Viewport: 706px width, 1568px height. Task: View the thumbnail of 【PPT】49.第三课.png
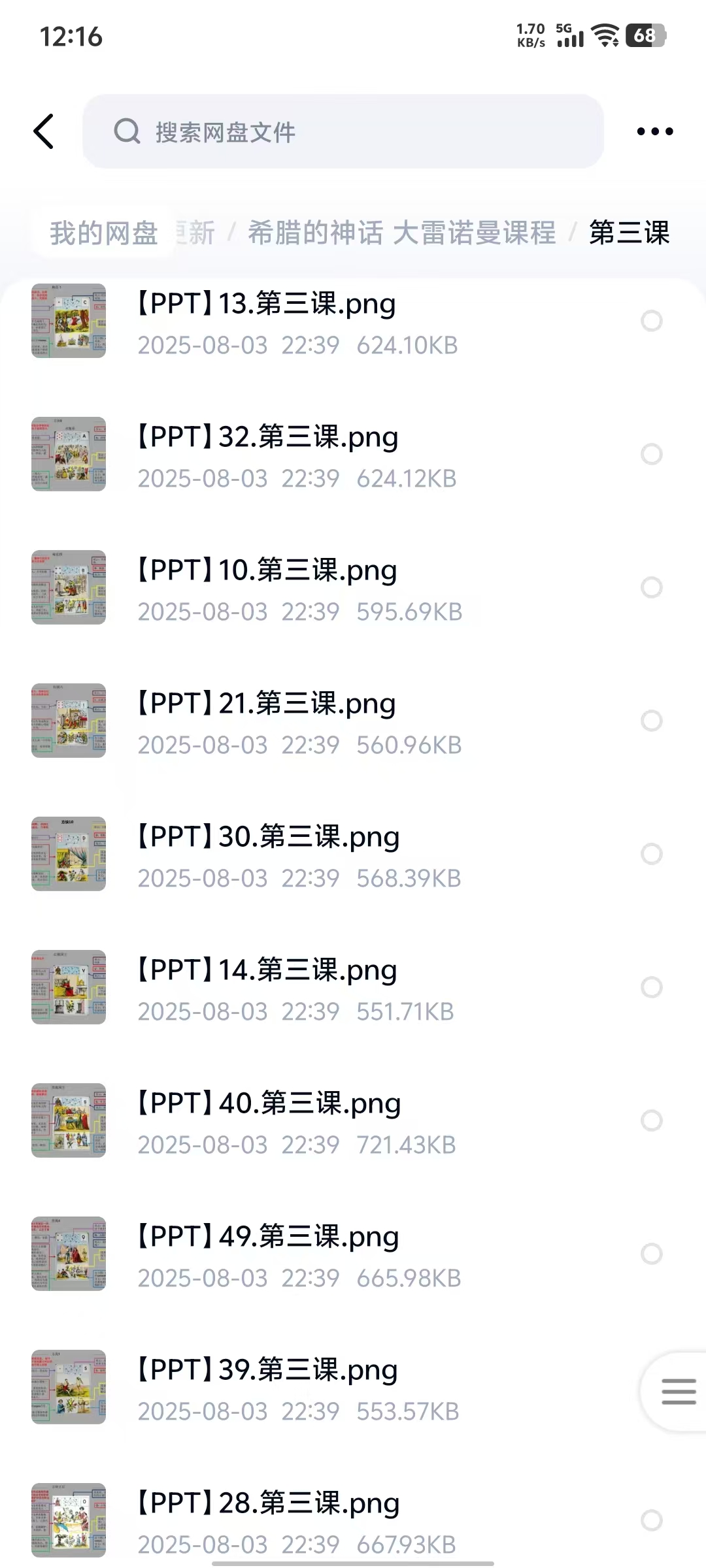[69, 1254]
